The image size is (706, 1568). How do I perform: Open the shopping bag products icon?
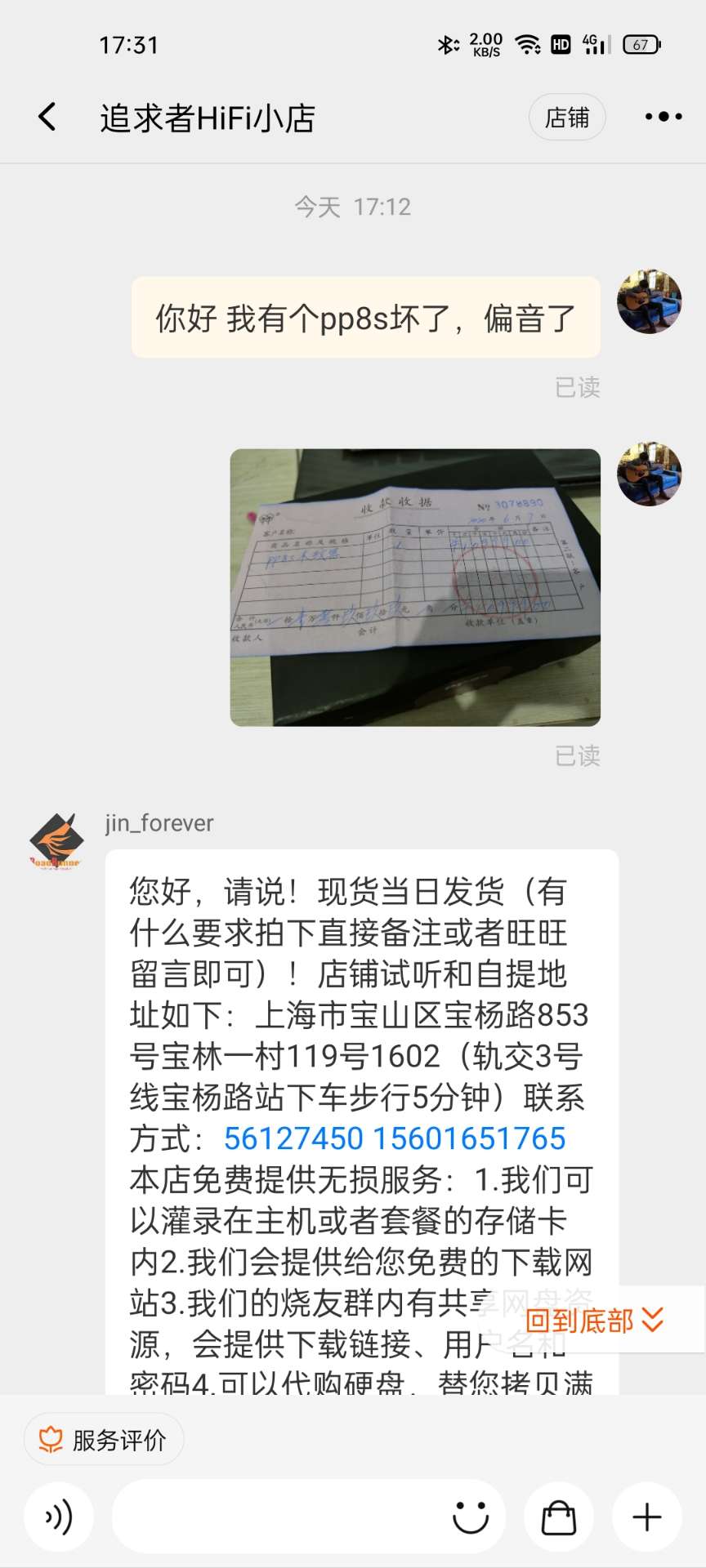(559, 1517)
